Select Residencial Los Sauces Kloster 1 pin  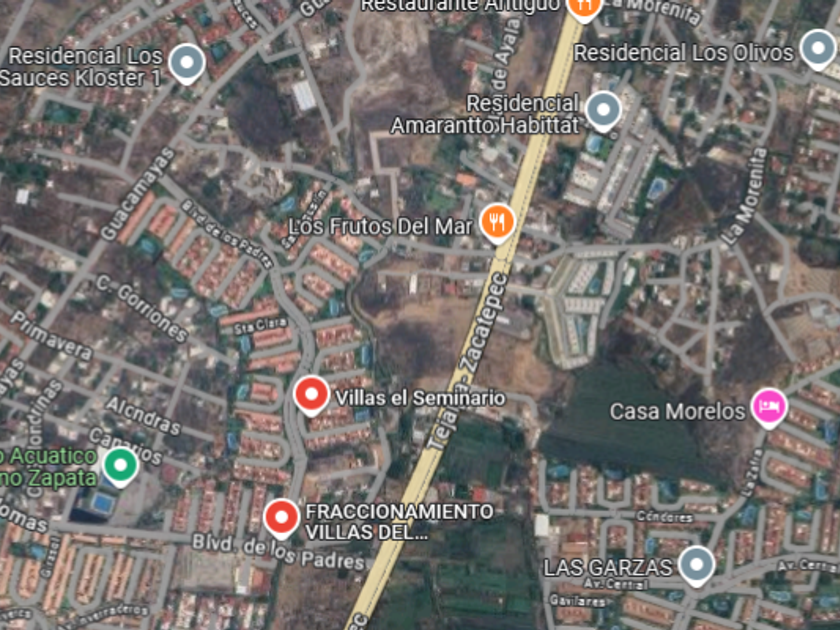[187, 64]
